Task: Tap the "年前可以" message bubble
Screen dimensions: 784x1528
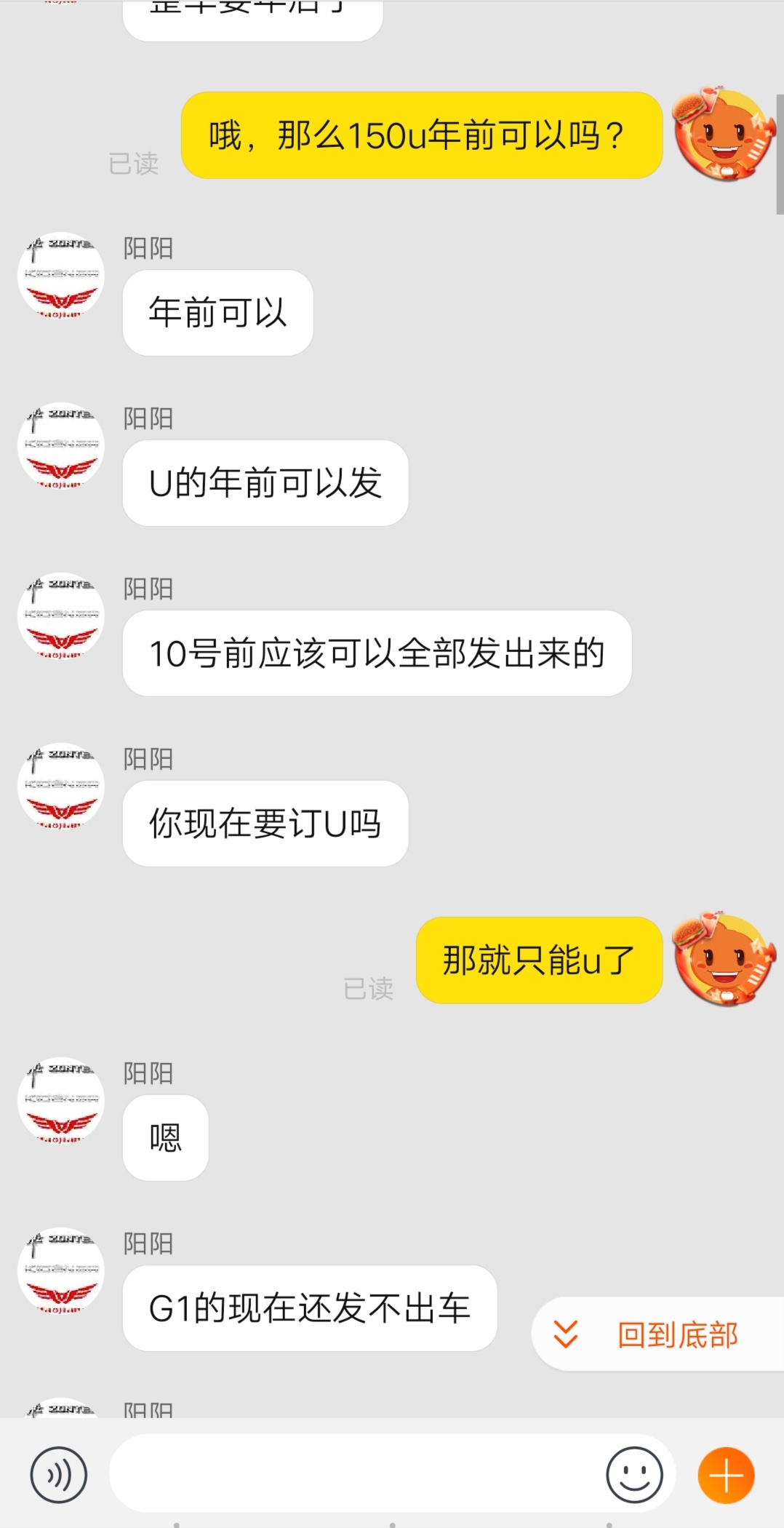Action: click(217, 312)
